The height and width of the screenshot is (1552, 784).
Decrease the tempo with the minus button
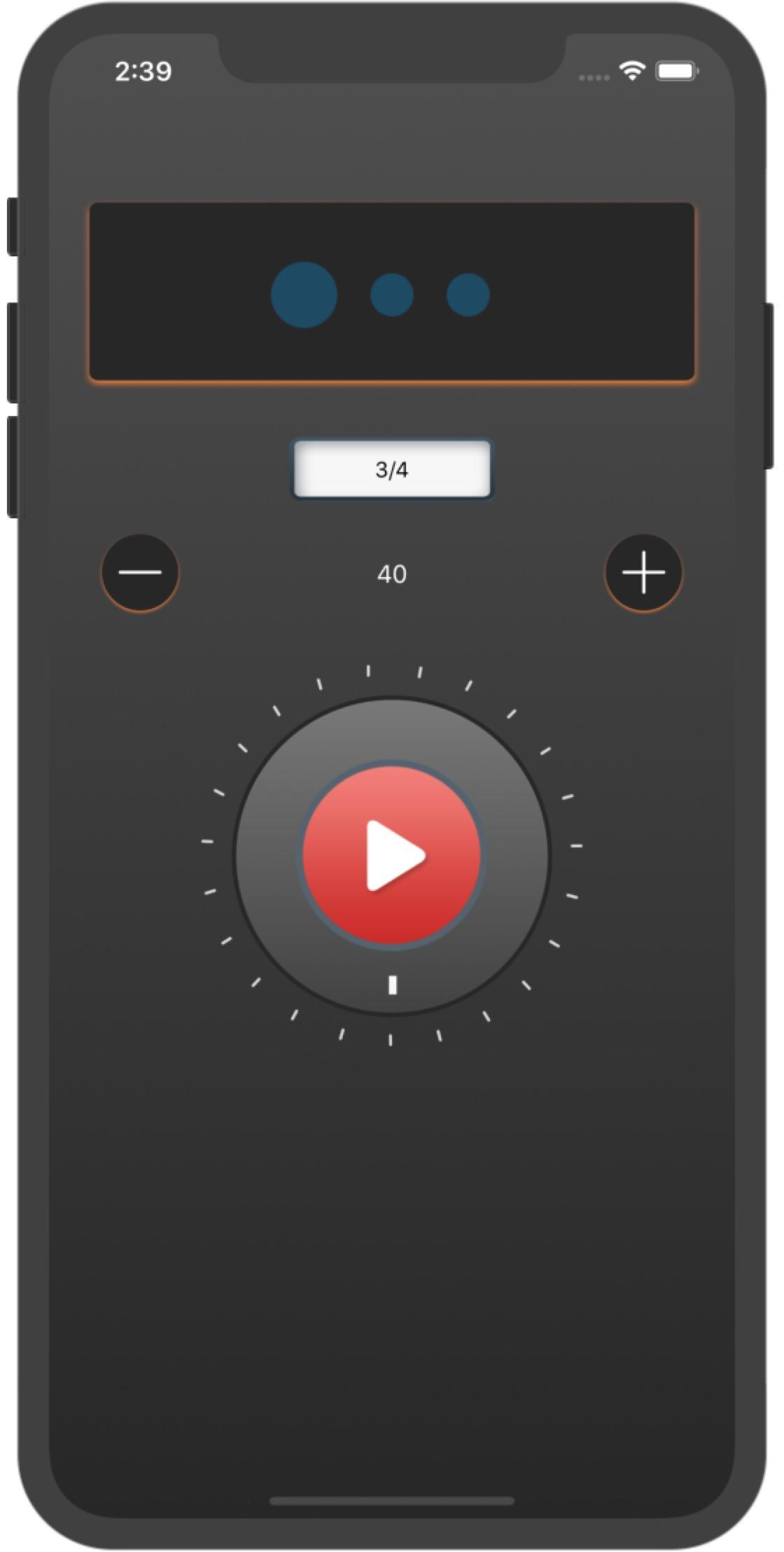click(140, 573)
